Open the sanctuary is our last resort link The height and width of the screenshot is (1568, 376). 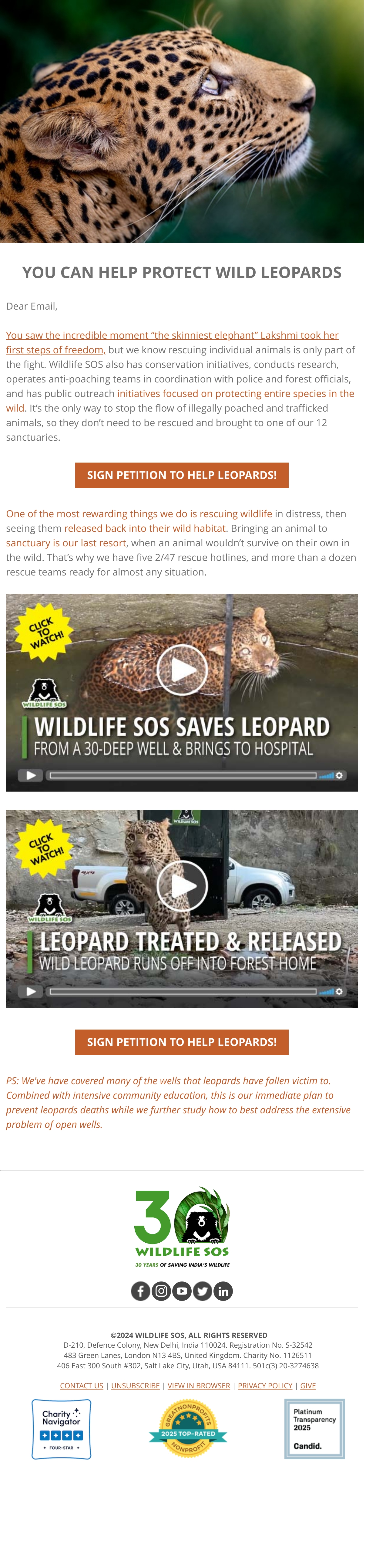(66, 542)
